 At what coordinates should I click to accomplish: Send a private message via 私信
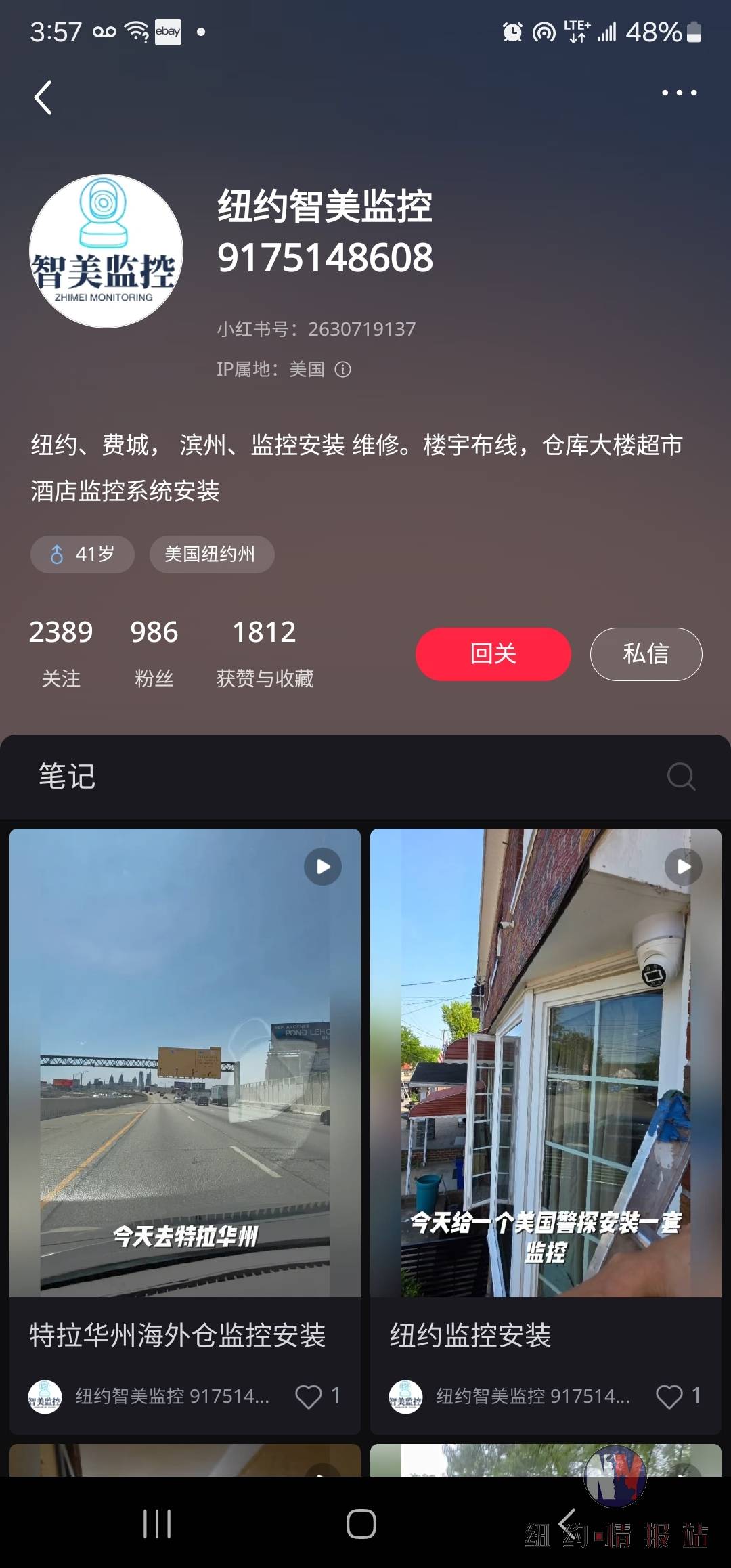[646, 654]
